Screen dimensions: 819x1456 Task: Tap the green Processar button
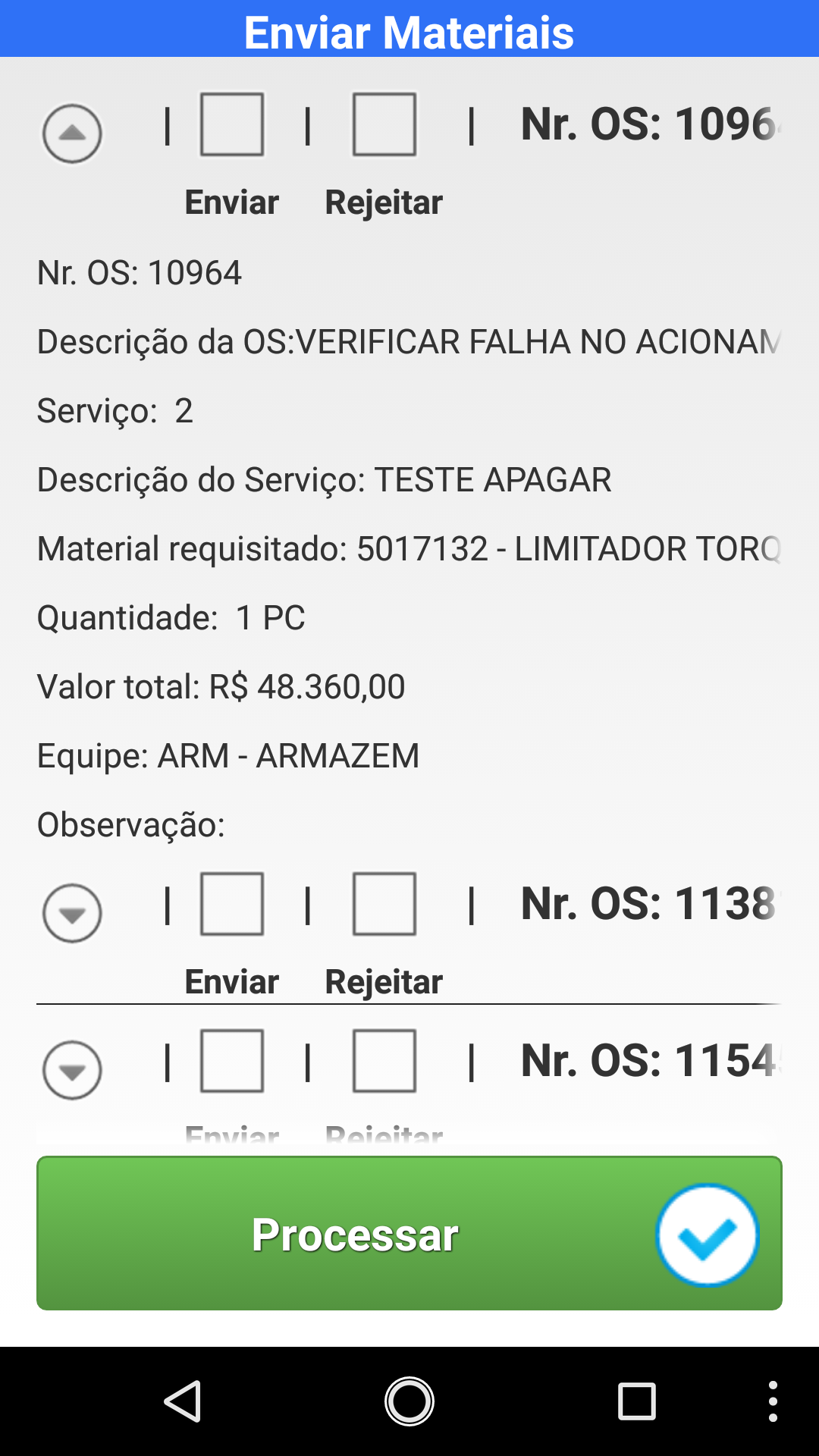pos(409,1233)
